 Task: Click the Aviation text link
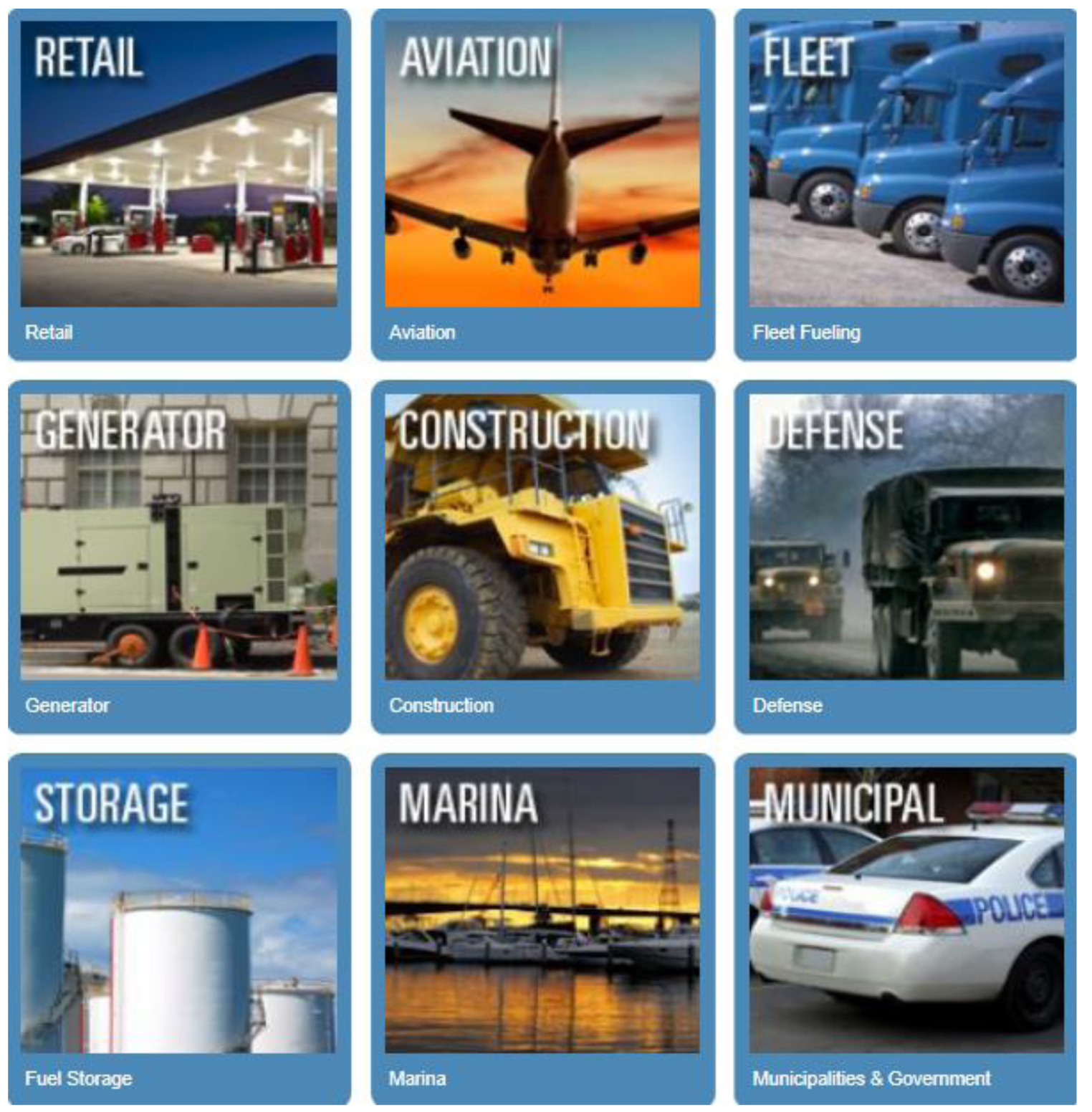423,331
